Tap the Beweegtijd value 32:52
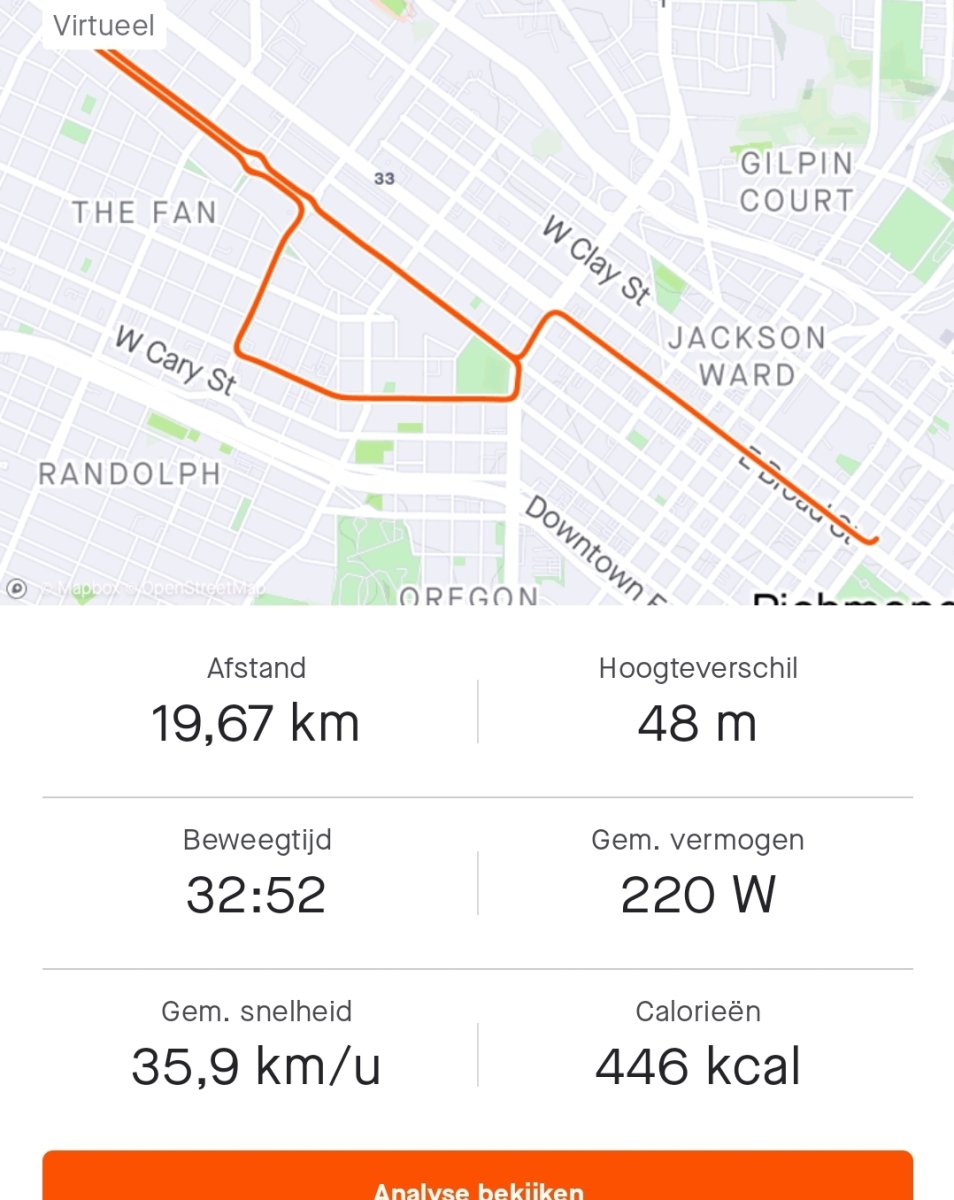Image resolution: width=954 pixels, height=1200 pixels. pyautogui.click(x=257, y=896)
